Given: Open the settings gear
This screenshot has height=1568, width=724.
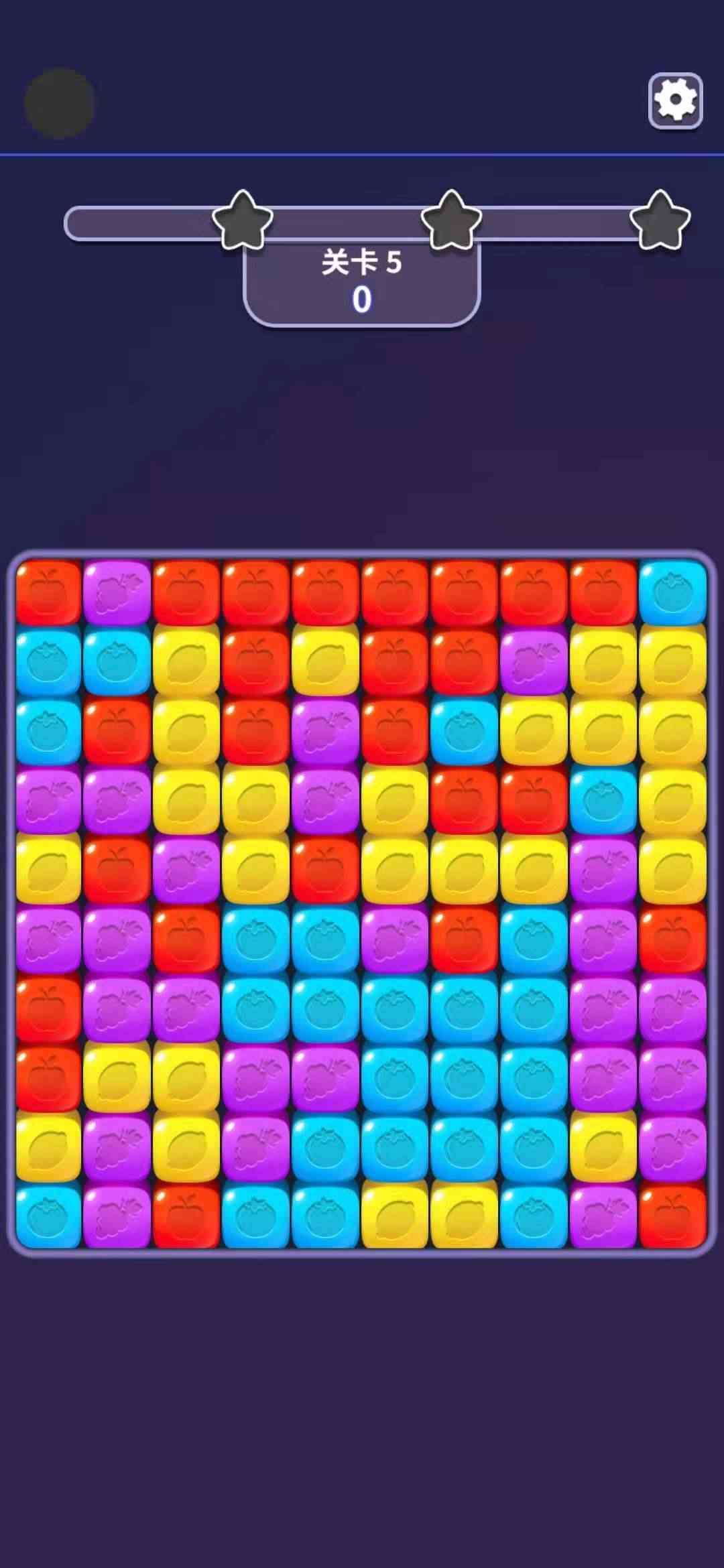Looking at the screenshot, I should point(675,101).
